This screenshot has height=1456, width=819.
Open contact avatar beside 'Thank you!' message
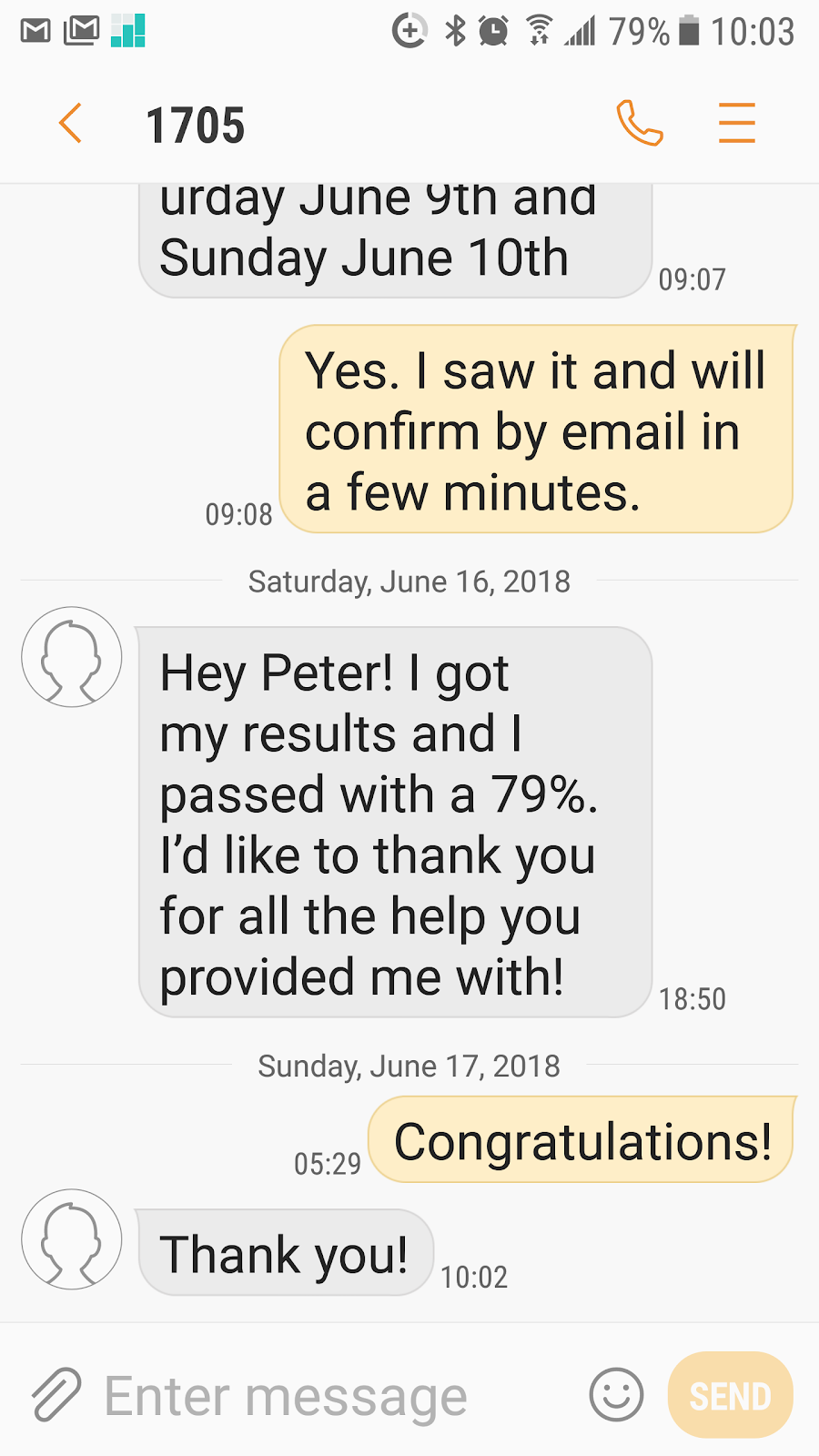tap(72, 1239)
